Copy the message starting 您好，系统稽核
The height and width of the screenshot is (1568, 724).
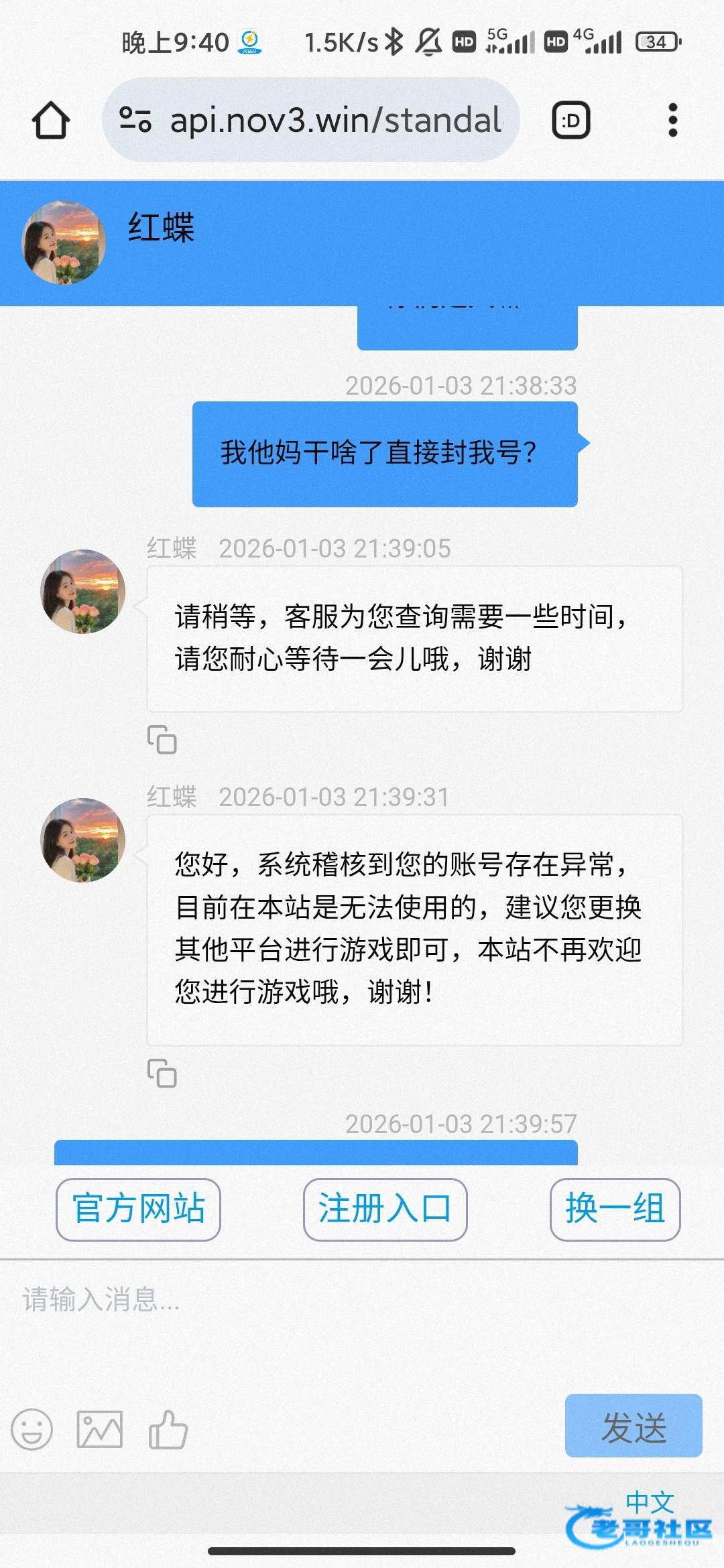pos(162,1073)
